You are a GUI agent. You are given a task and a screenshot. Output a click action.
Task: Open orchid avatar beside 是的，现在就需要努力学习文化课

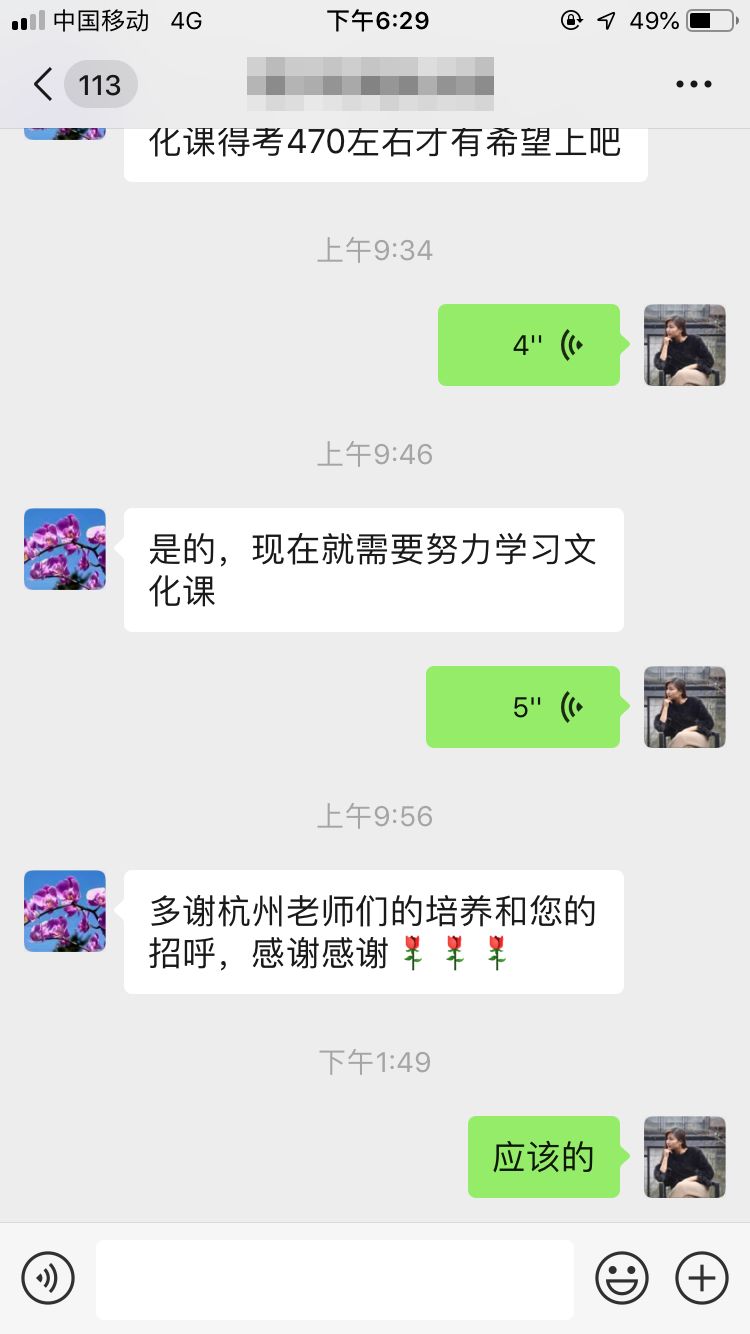[65, 549]
